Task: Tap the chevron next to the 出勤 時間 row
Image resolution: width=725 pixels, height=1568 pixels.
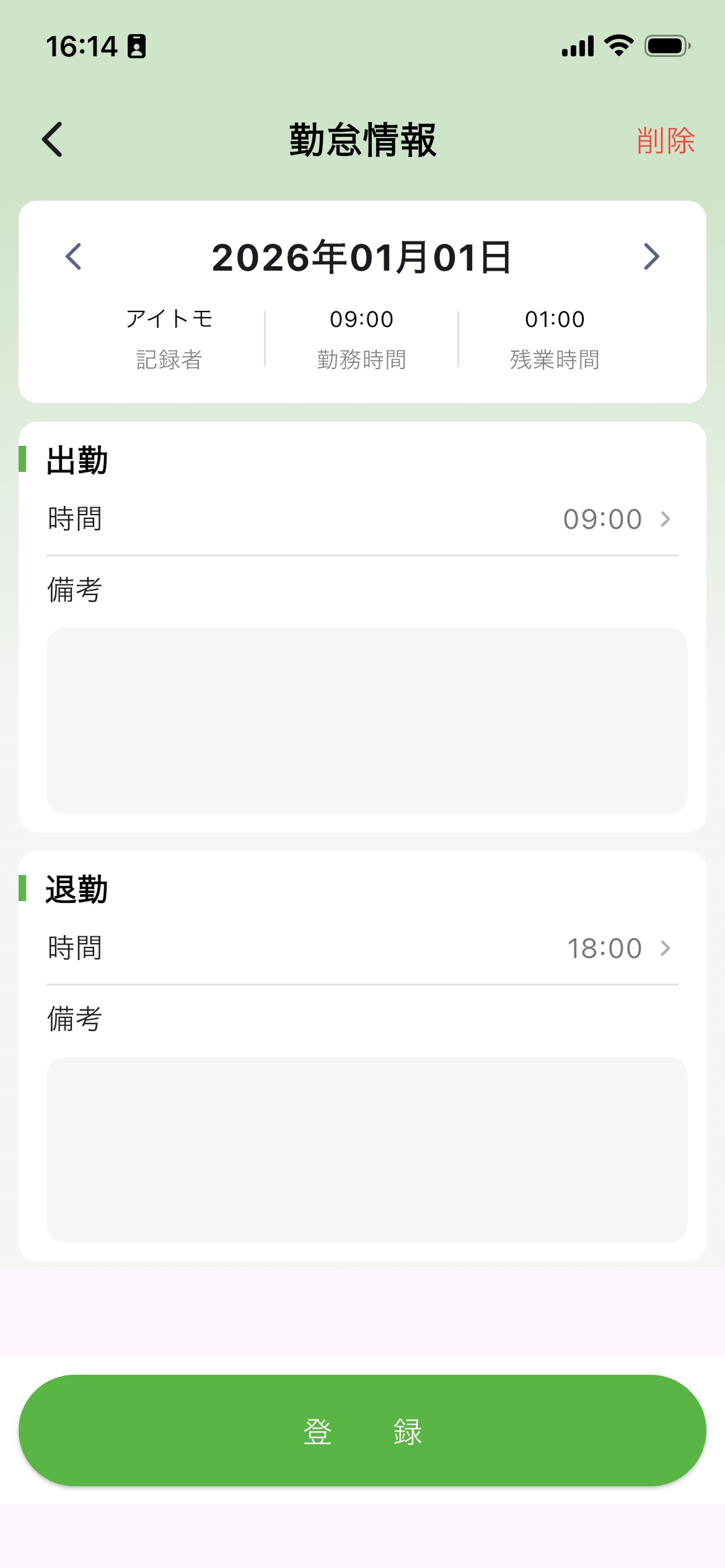Action: 667,519
